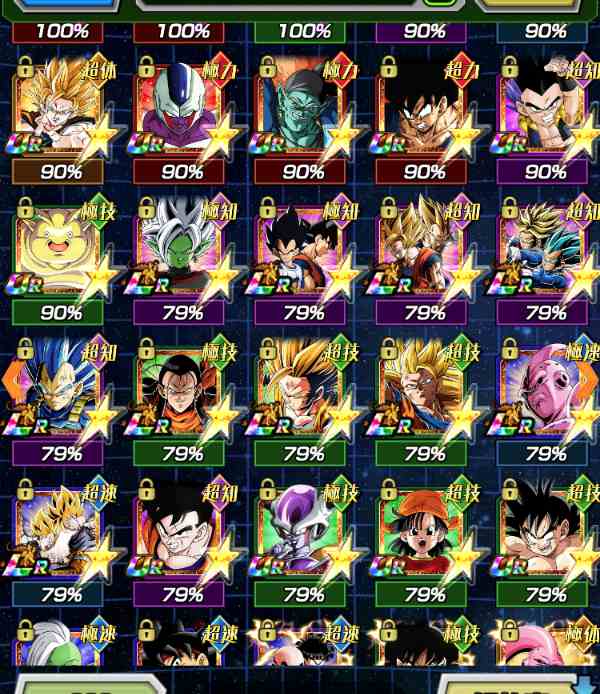Open the Pan character card

click(424, 532)
